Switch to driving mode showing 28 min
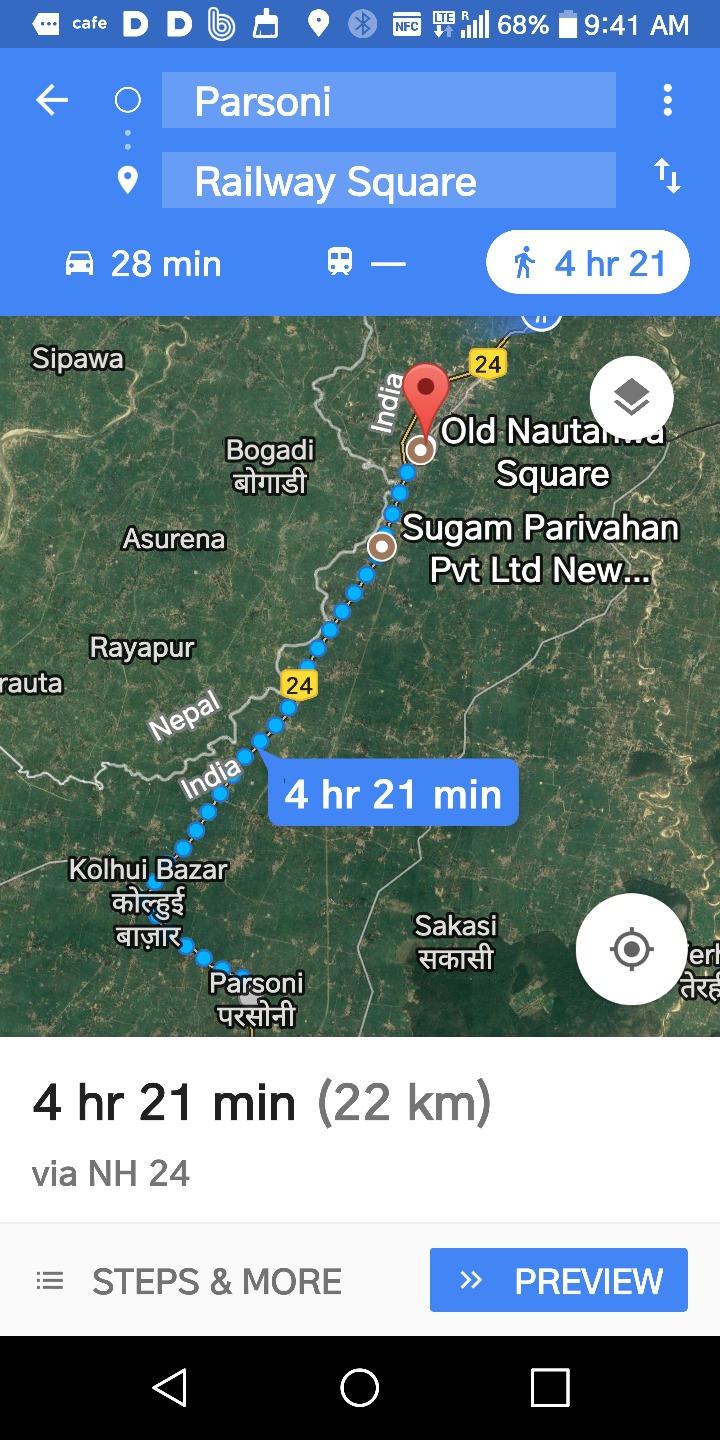 point(143,264)
